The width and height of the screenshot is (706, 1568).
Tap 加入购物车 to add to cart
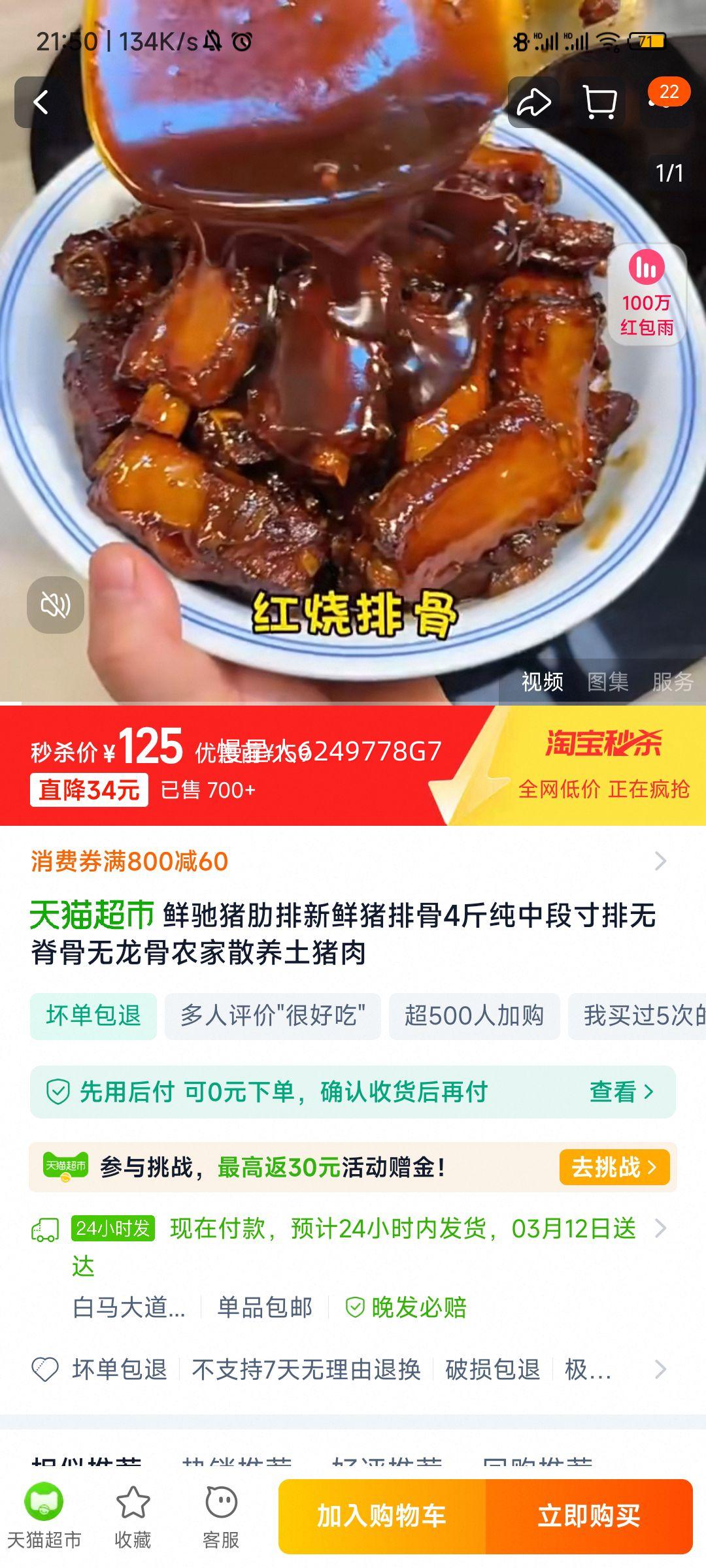pos(382,1516)
